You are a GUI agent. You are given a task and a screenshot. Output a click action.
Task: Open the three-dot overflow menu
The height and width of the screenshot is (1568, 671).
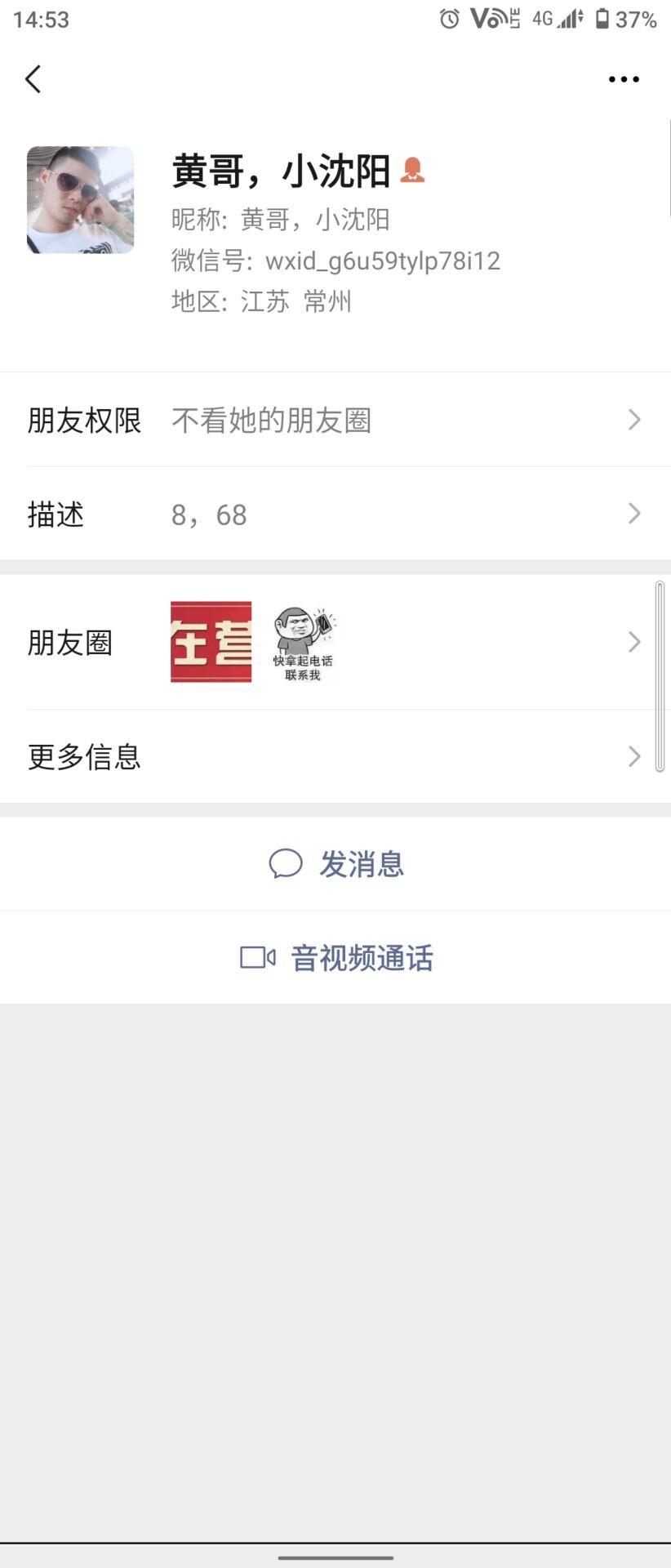[x=624, y=79]
